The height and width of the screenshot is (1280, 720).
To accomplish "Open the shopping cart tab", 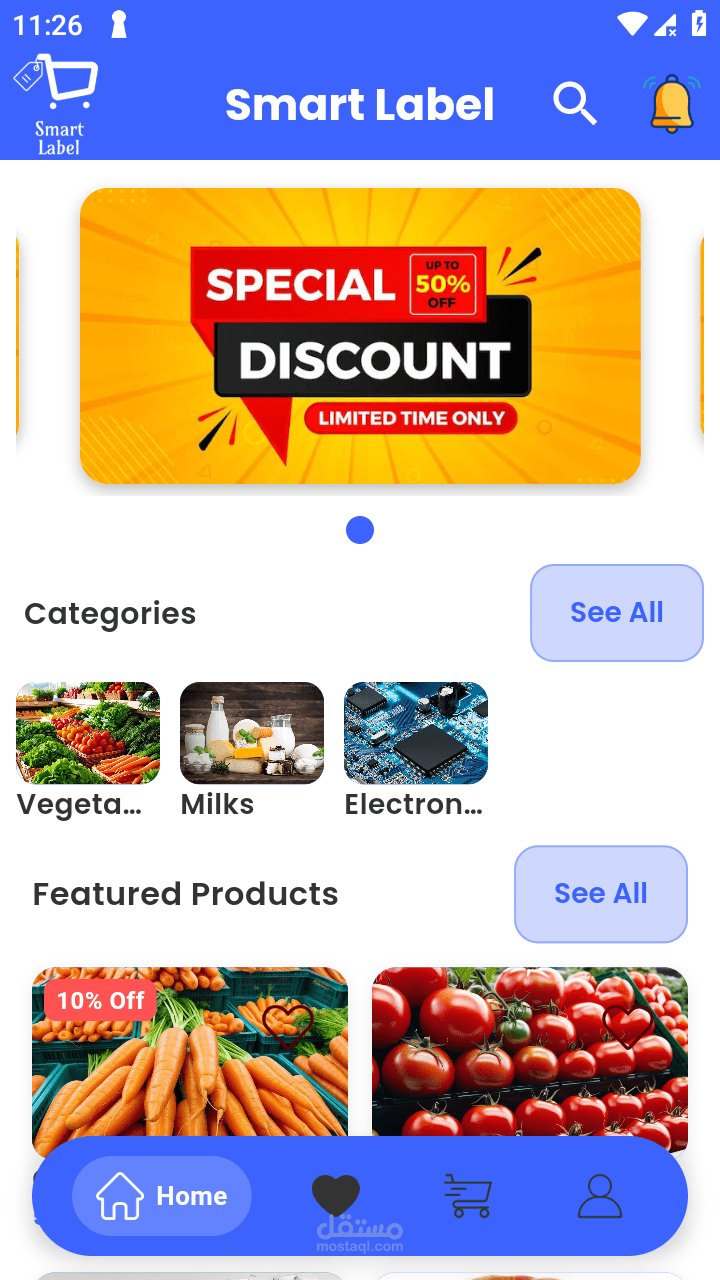I will point(468,1196).
